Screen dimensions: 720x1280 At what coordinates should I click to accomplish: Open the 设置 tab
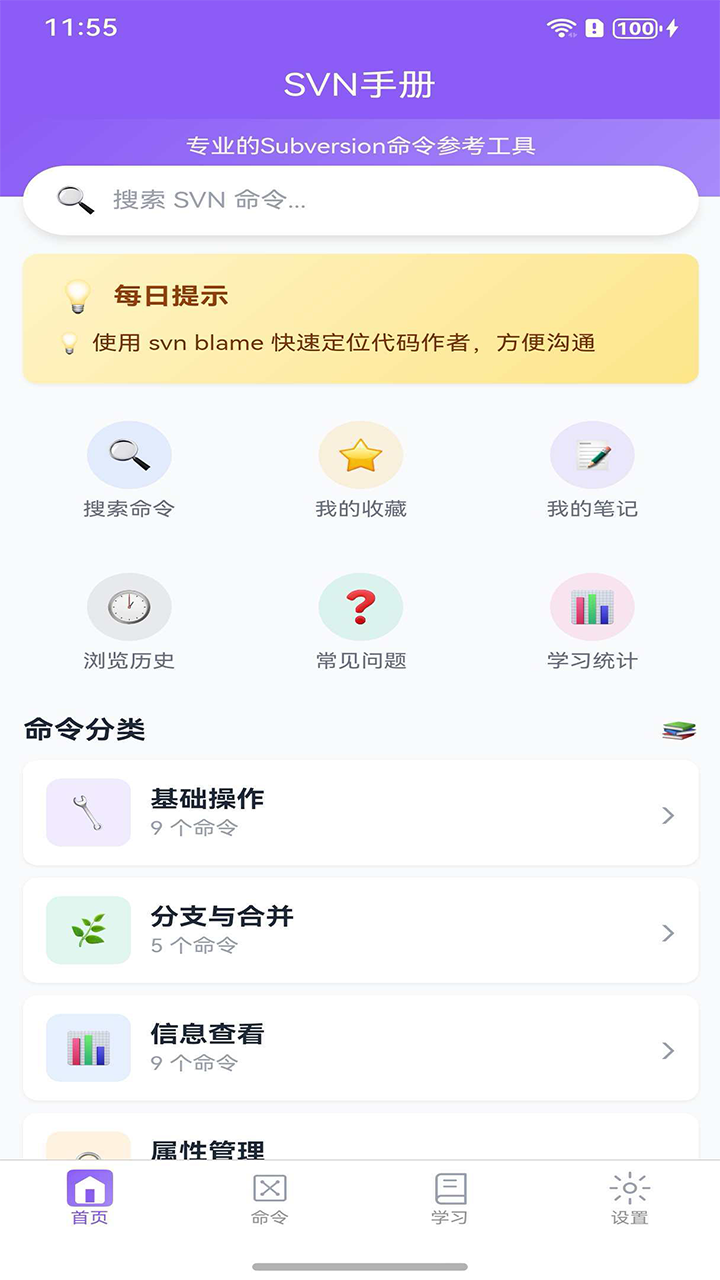629,1199
